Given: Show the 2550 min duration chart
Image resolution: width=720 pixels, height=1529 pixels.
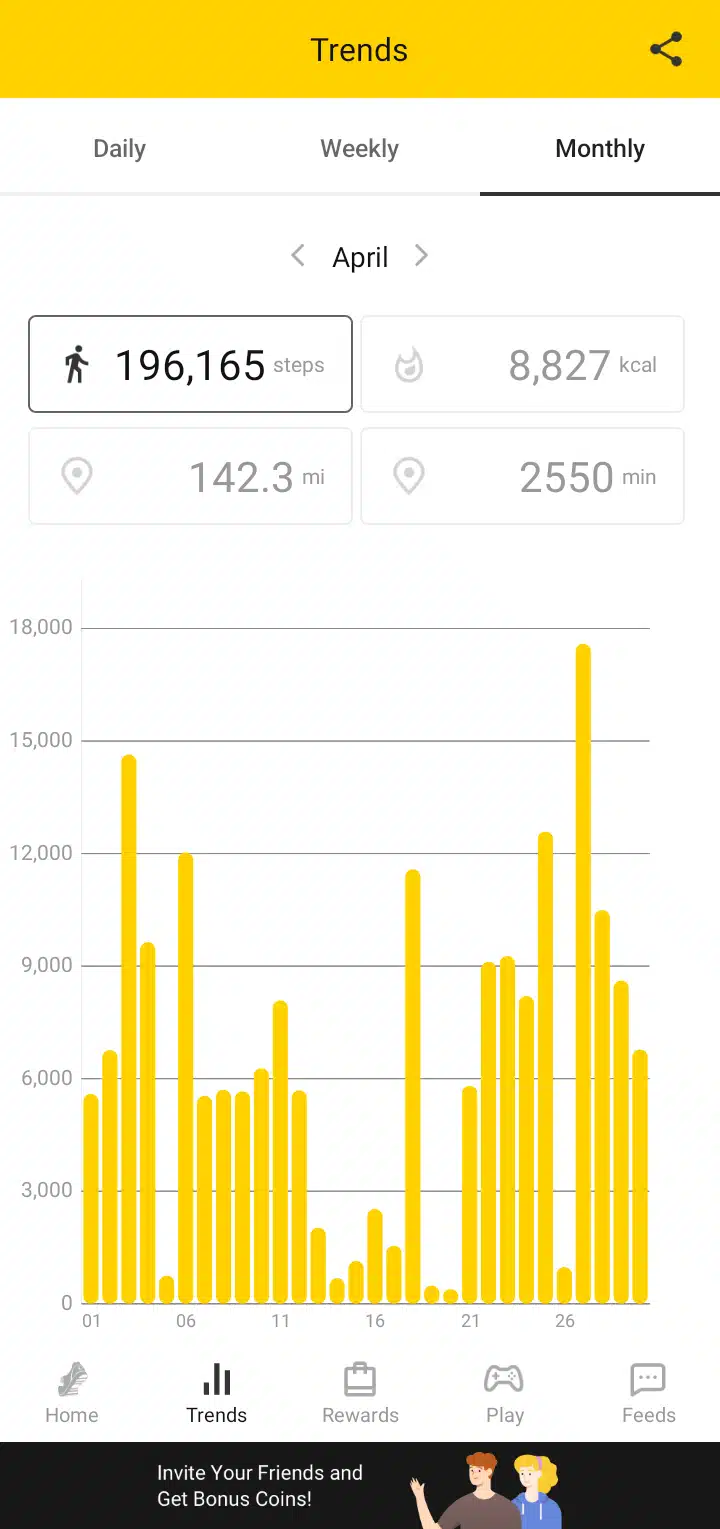Looking at the screenshot, I should 522,476.
